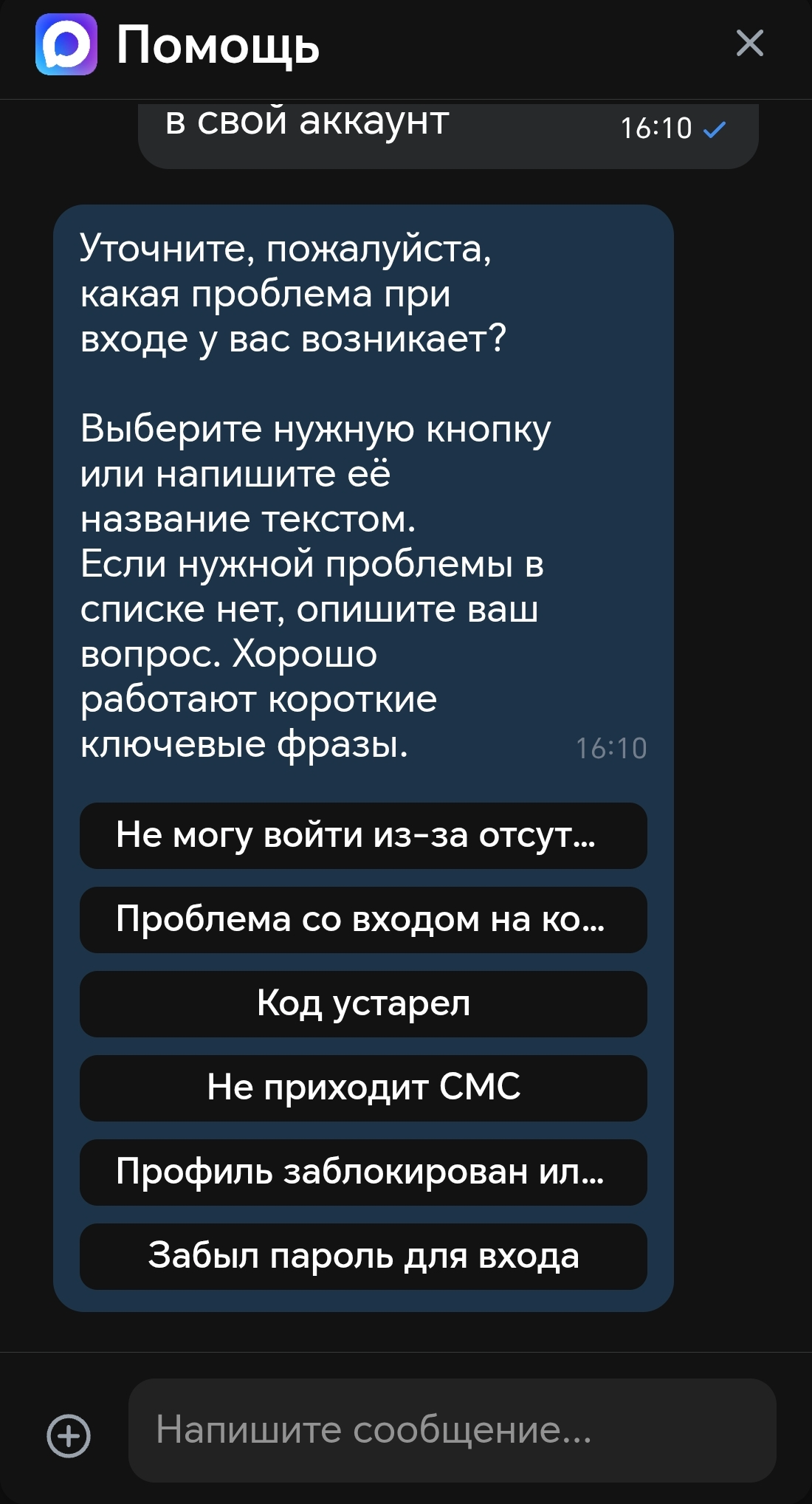Choose 'Не могу войти из-за отсут…' option
The width and height of the screenshot is (812, 1504).
(x=363, y=836)
